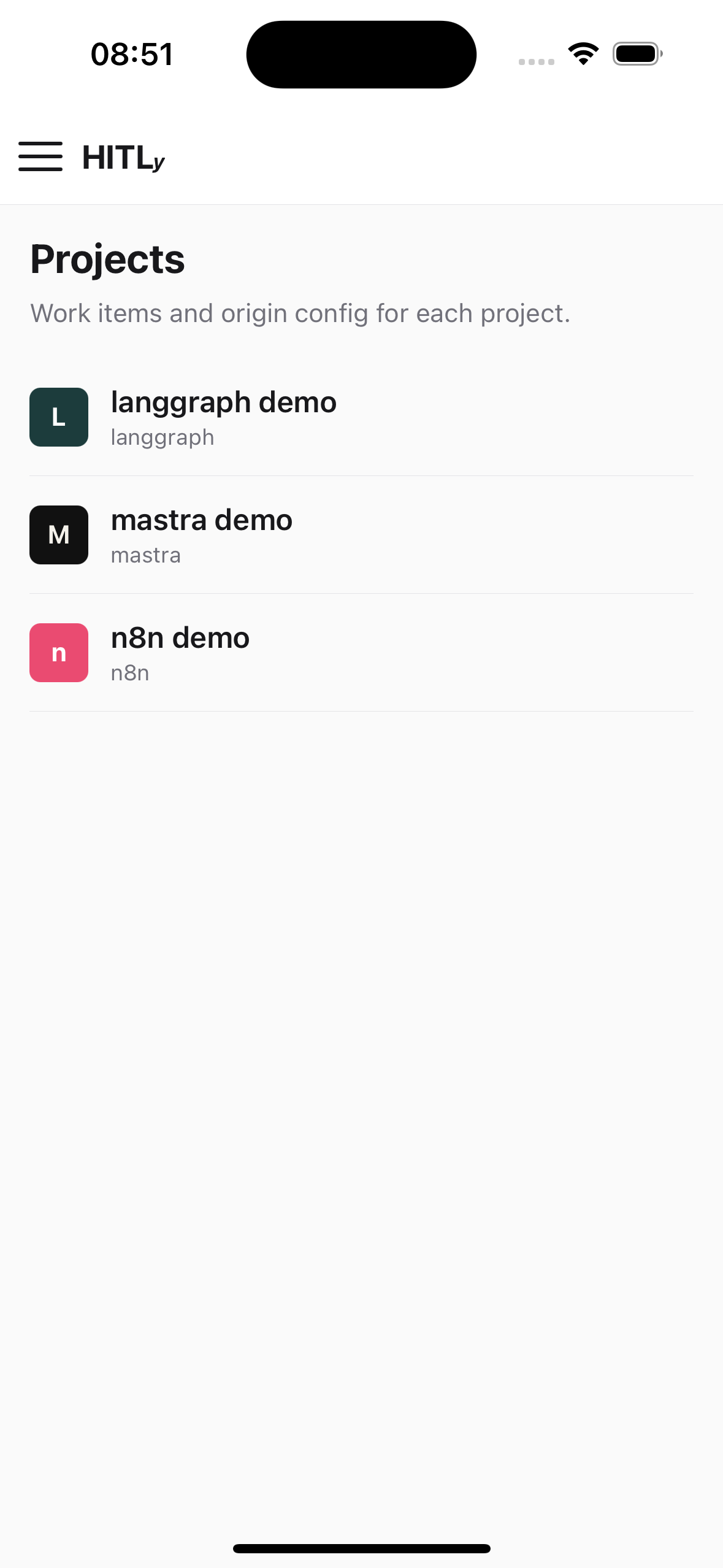723x1568 pixels.
Task: View the n8n demo project
Action: pyautogui.click(x=361, y=653)
